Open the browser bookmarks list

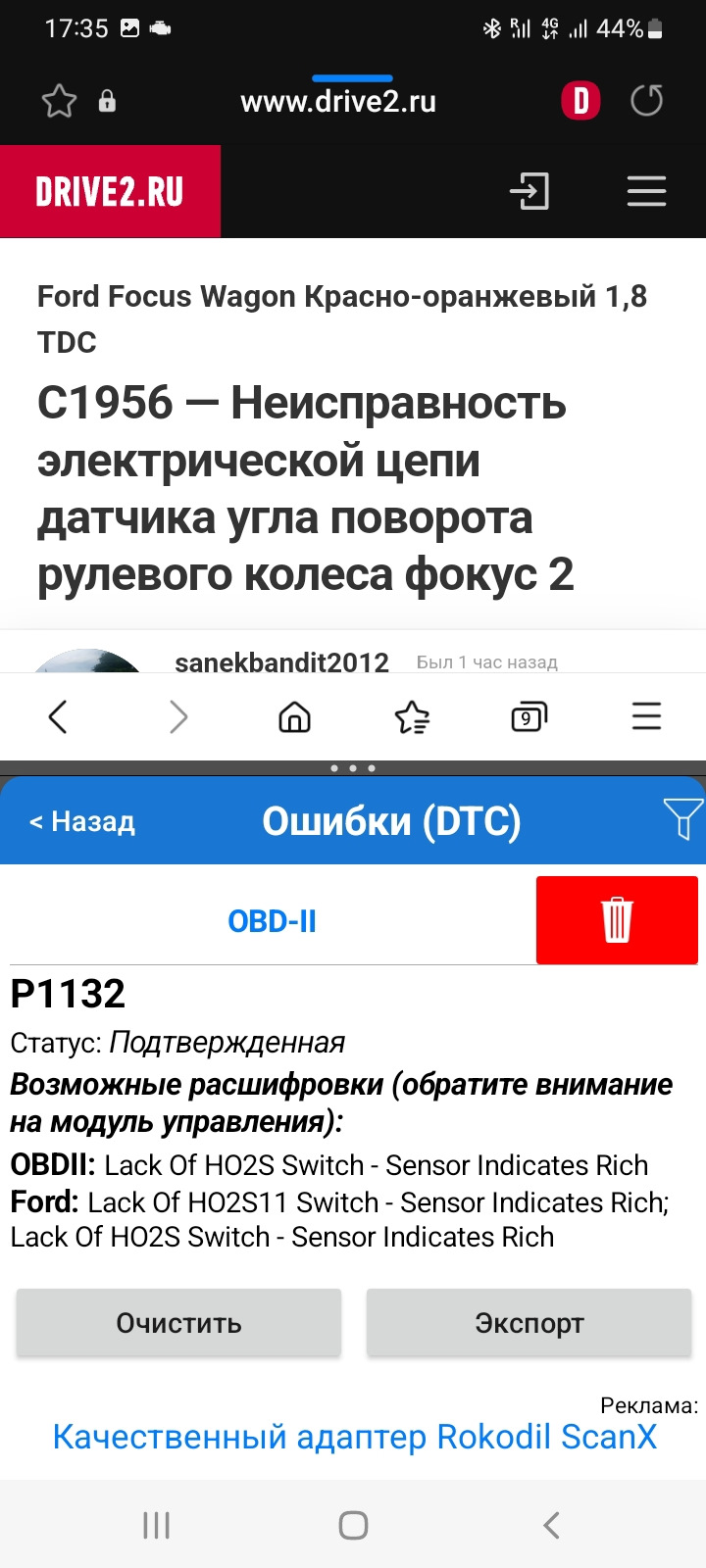[x=412, y=717]
